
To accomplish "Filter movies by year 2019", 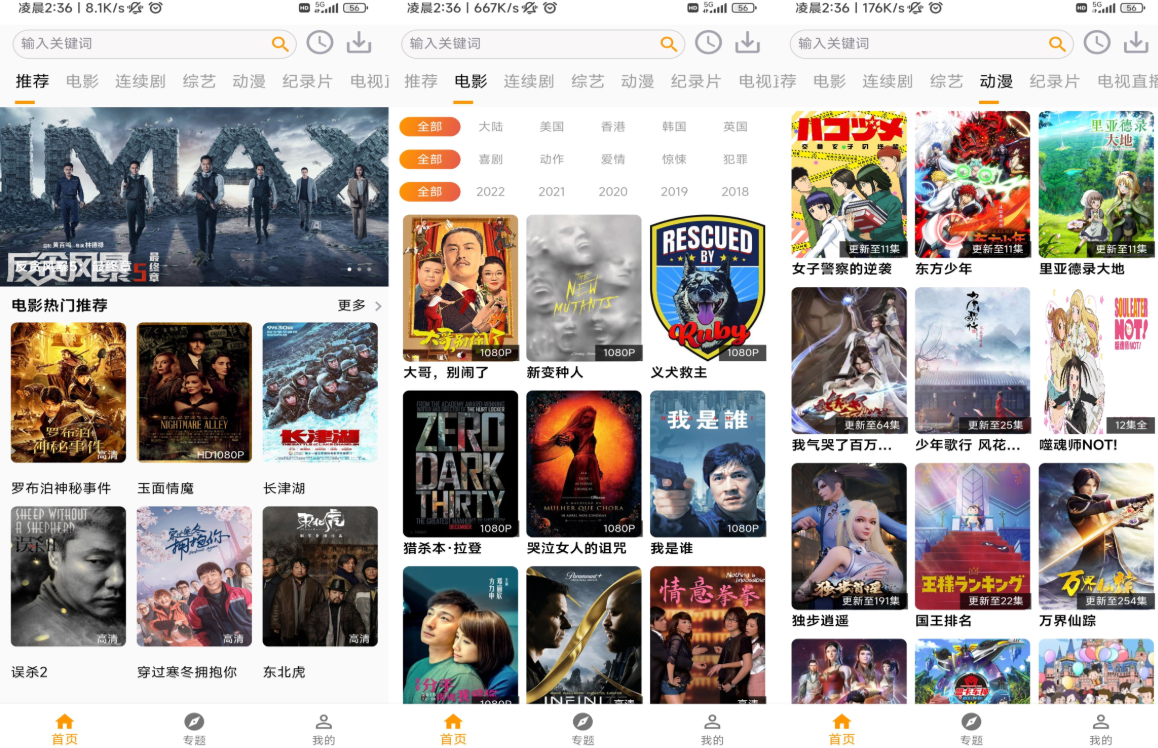I will [x=674, y=192].
